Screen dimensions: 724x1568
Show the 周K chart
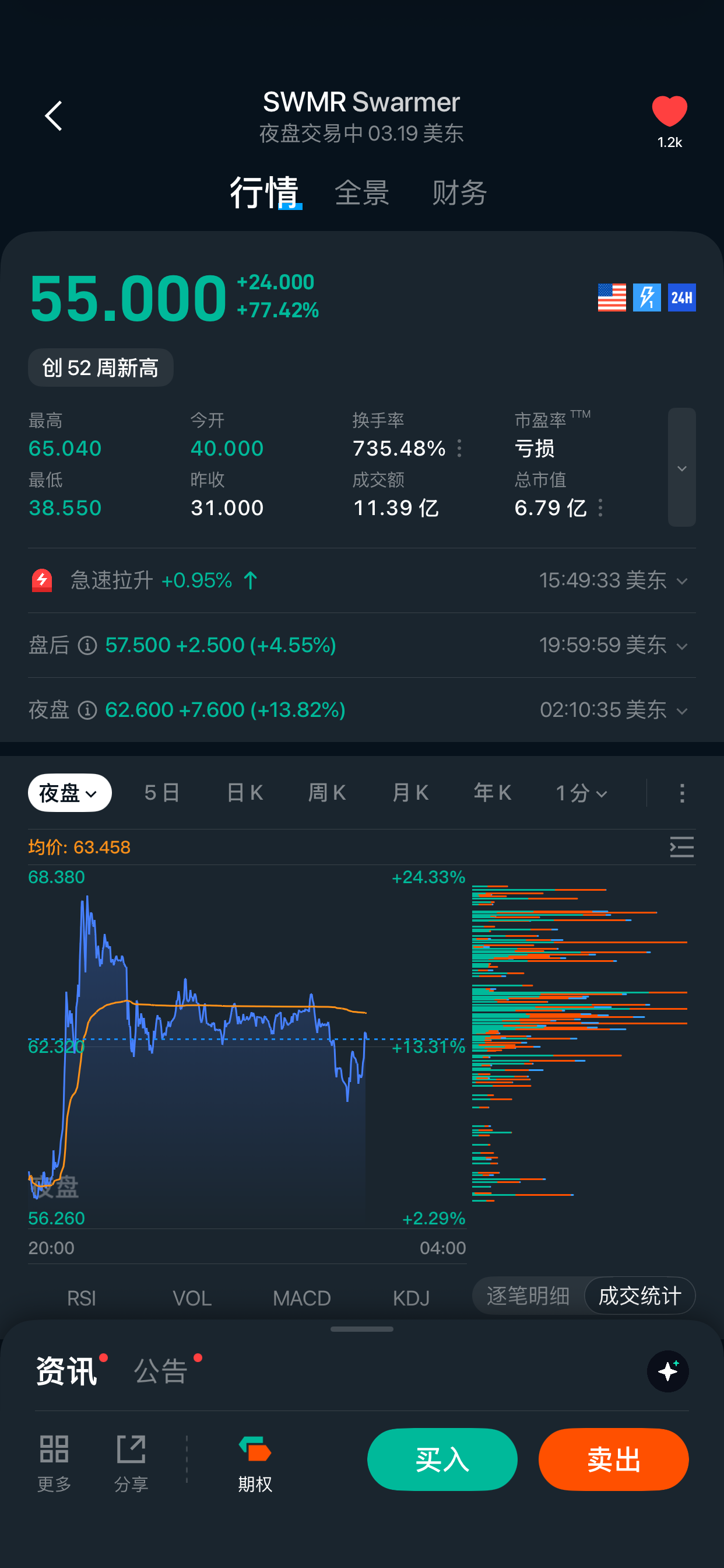point(328,793)
